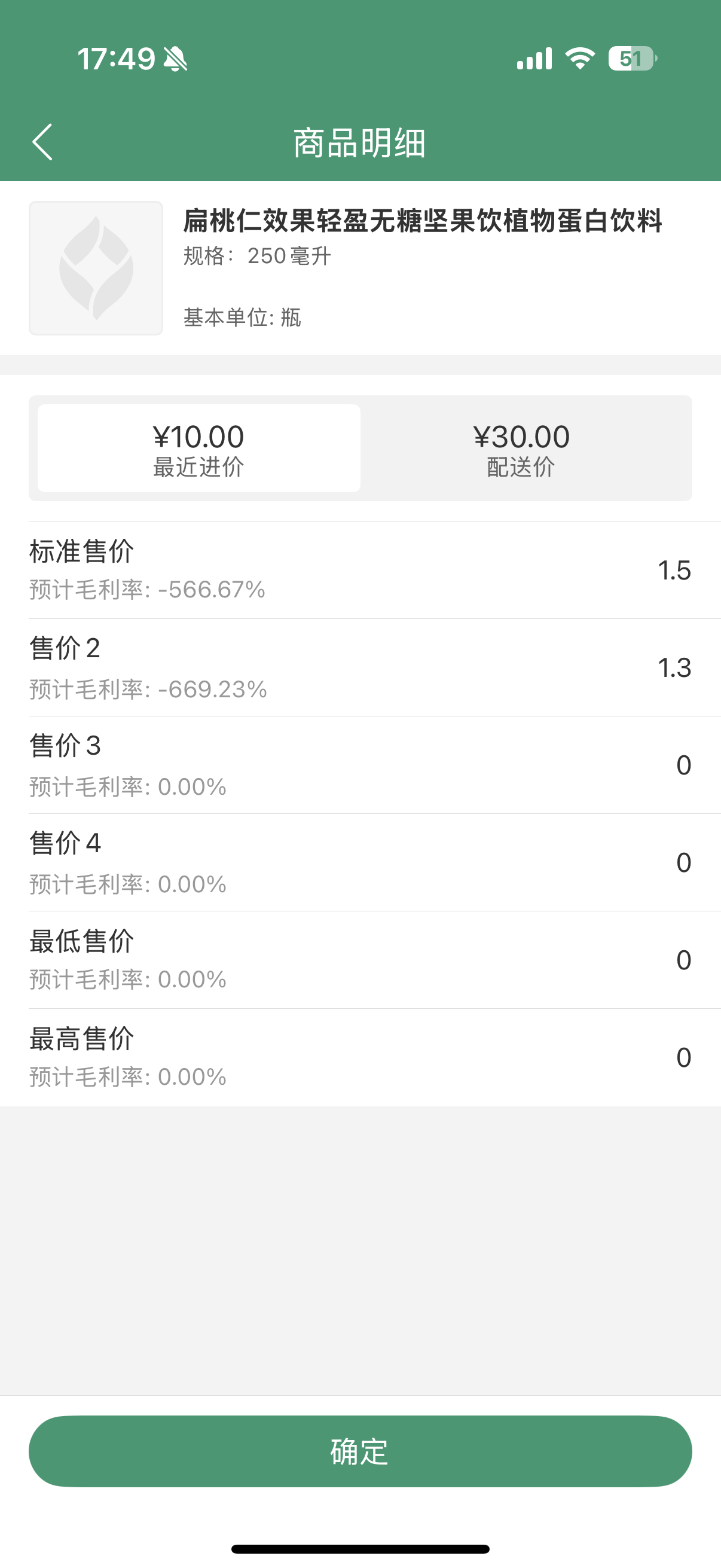Edit the 最高售价 price field
The image size is (721, 1568).
point(684,1057)
